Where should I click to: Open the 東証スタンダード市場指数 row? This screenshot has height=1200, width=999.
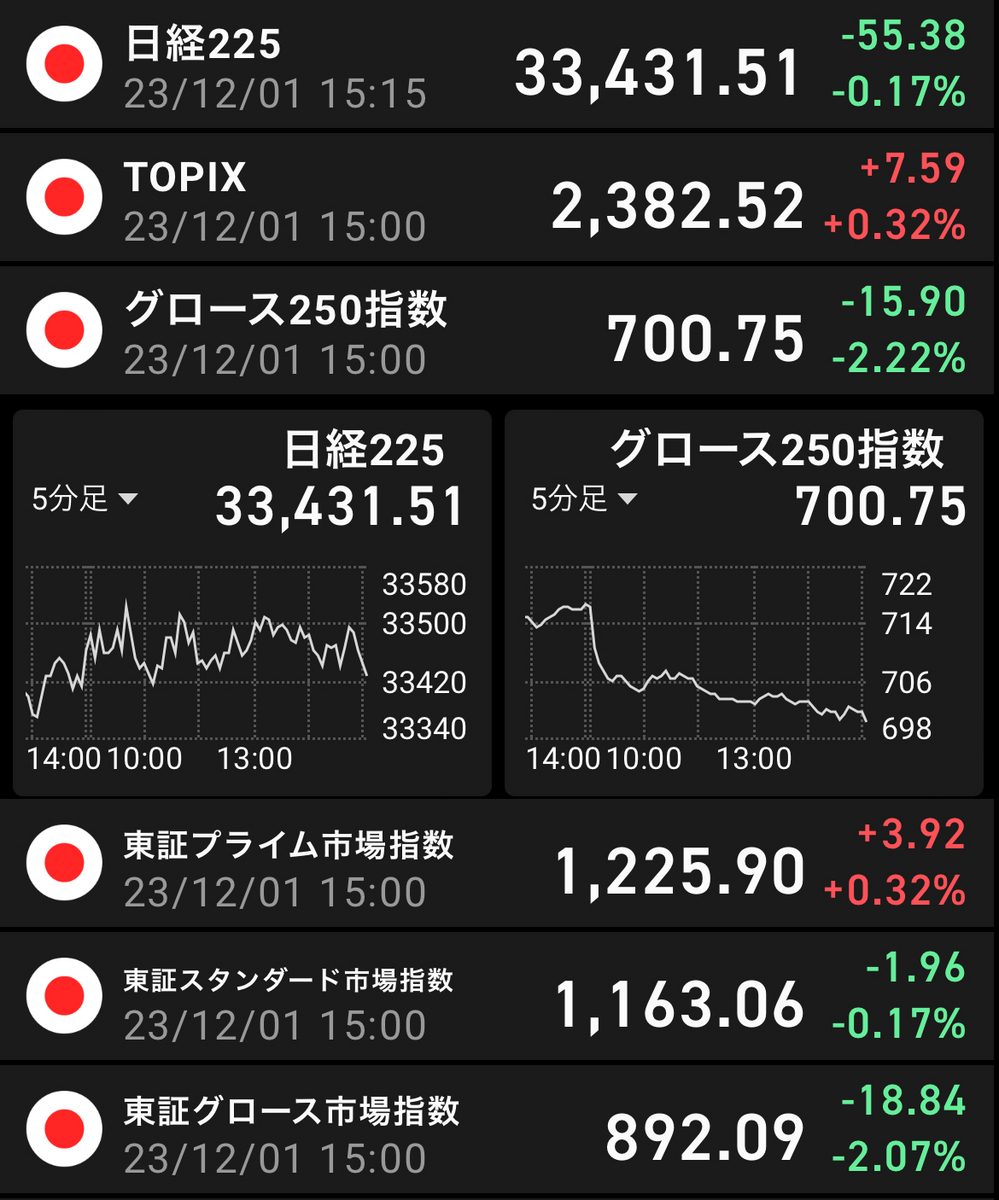click(x=499, y=997)
